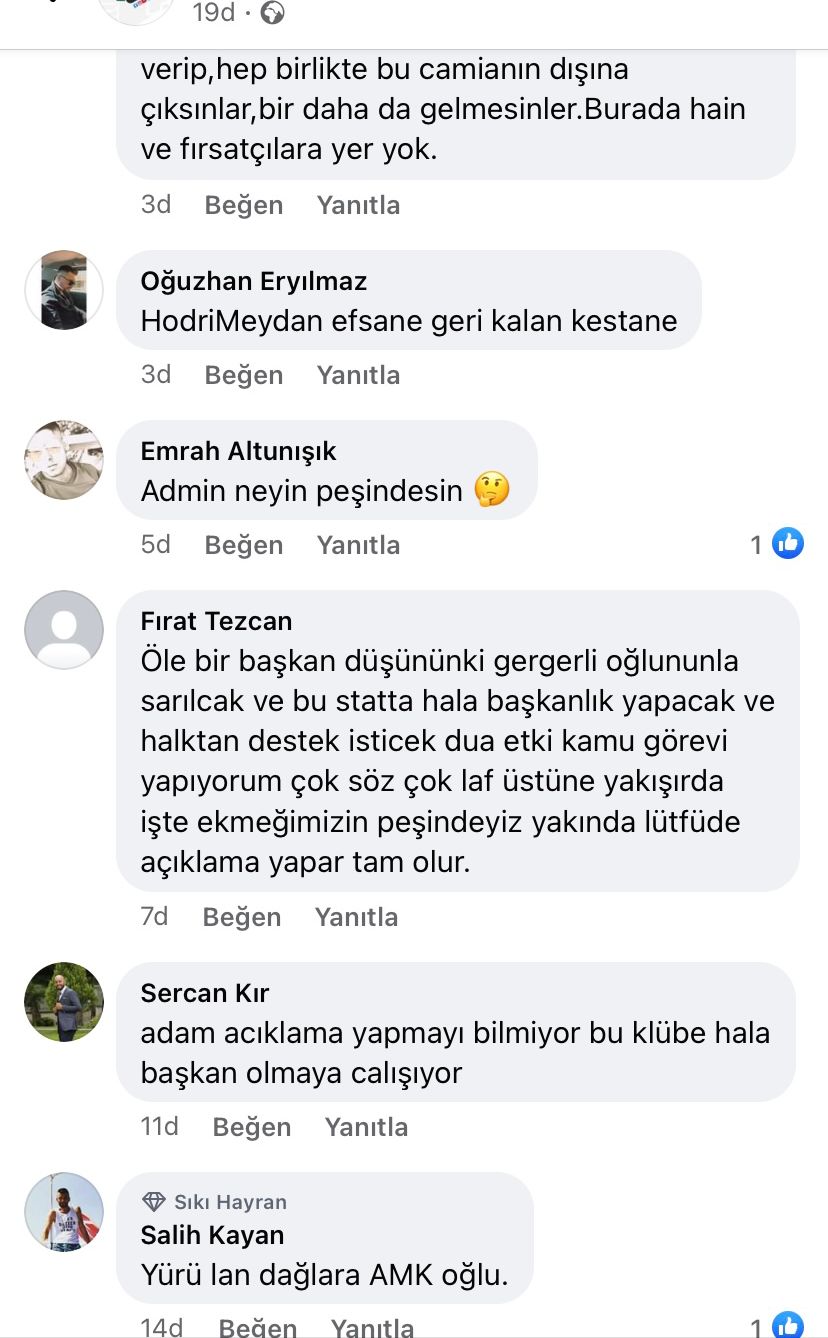Like Emrah Altunışık's comment
Image resolution: width=828 pixels, height=1338 pixels.
point(243,545)
